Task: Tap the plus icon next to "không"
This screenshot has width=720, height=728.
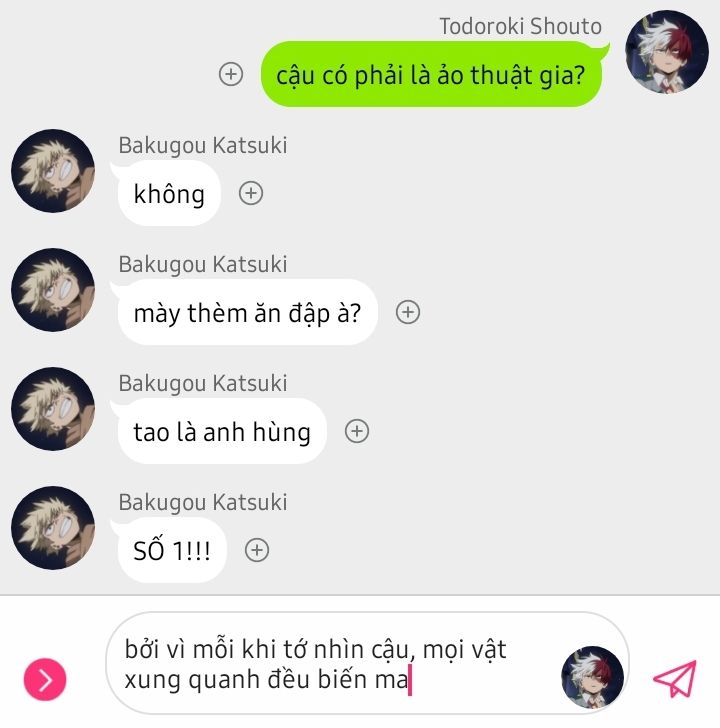Action: point(251,193)
